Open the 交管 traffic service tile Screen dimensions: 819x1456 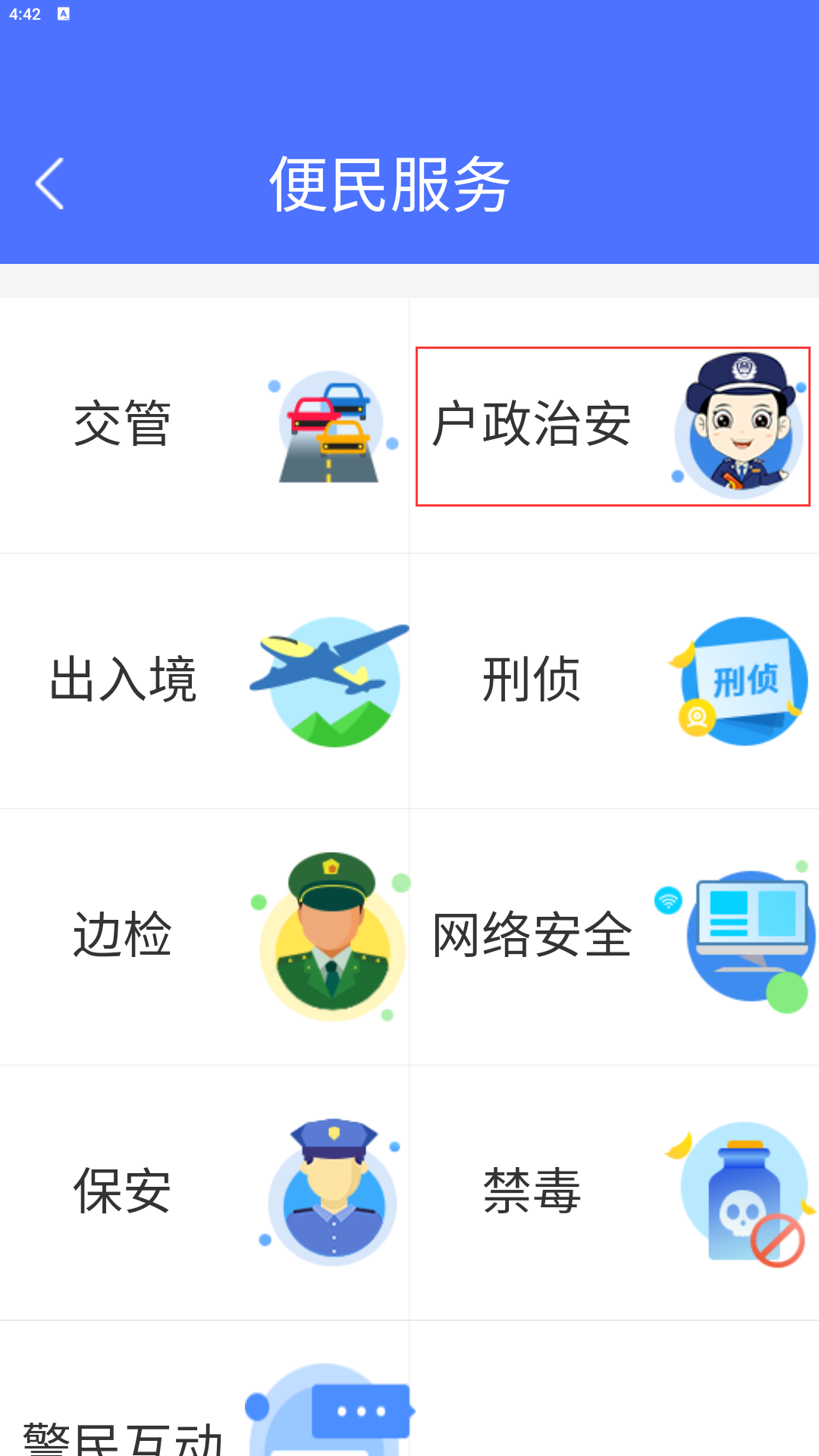205,425
